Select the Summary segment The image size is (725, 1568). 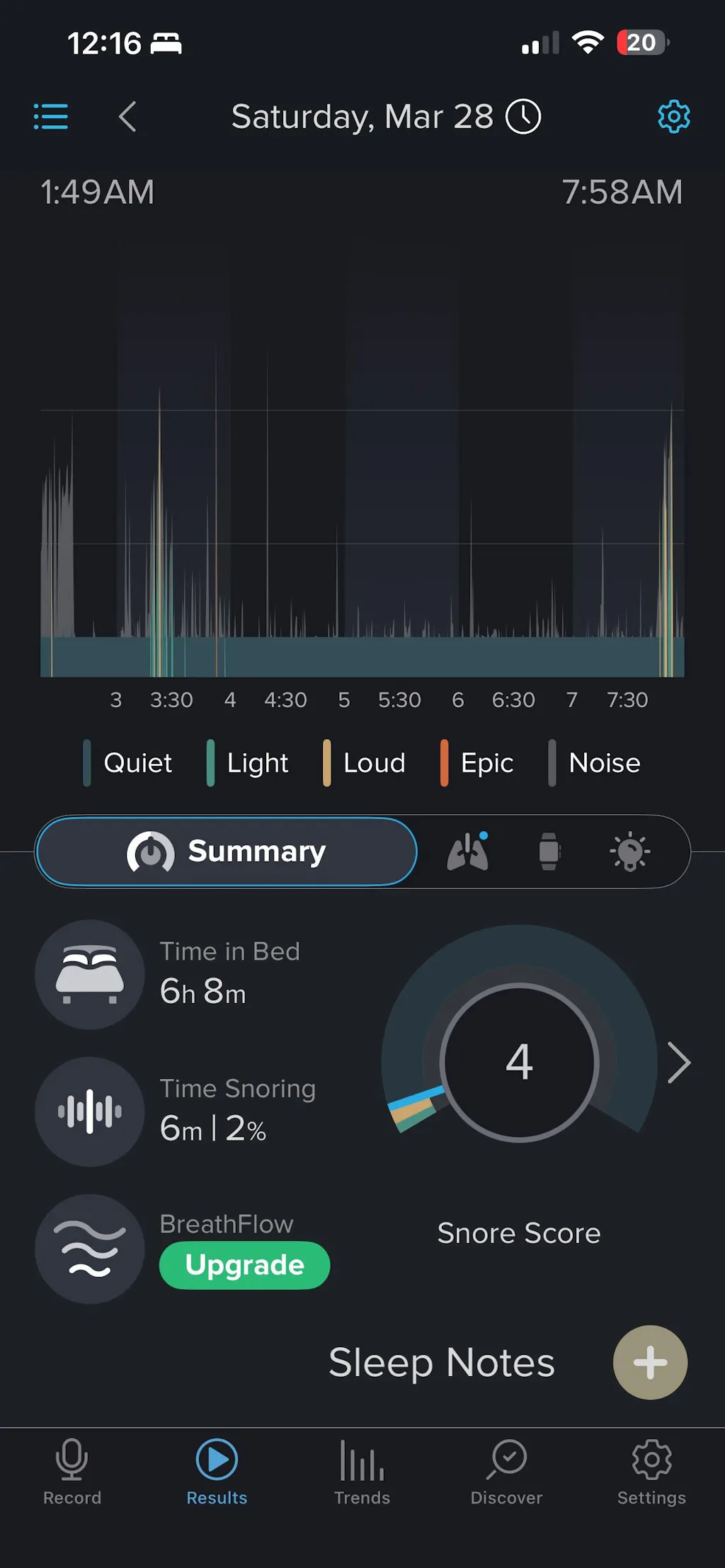tap(227, 852)
